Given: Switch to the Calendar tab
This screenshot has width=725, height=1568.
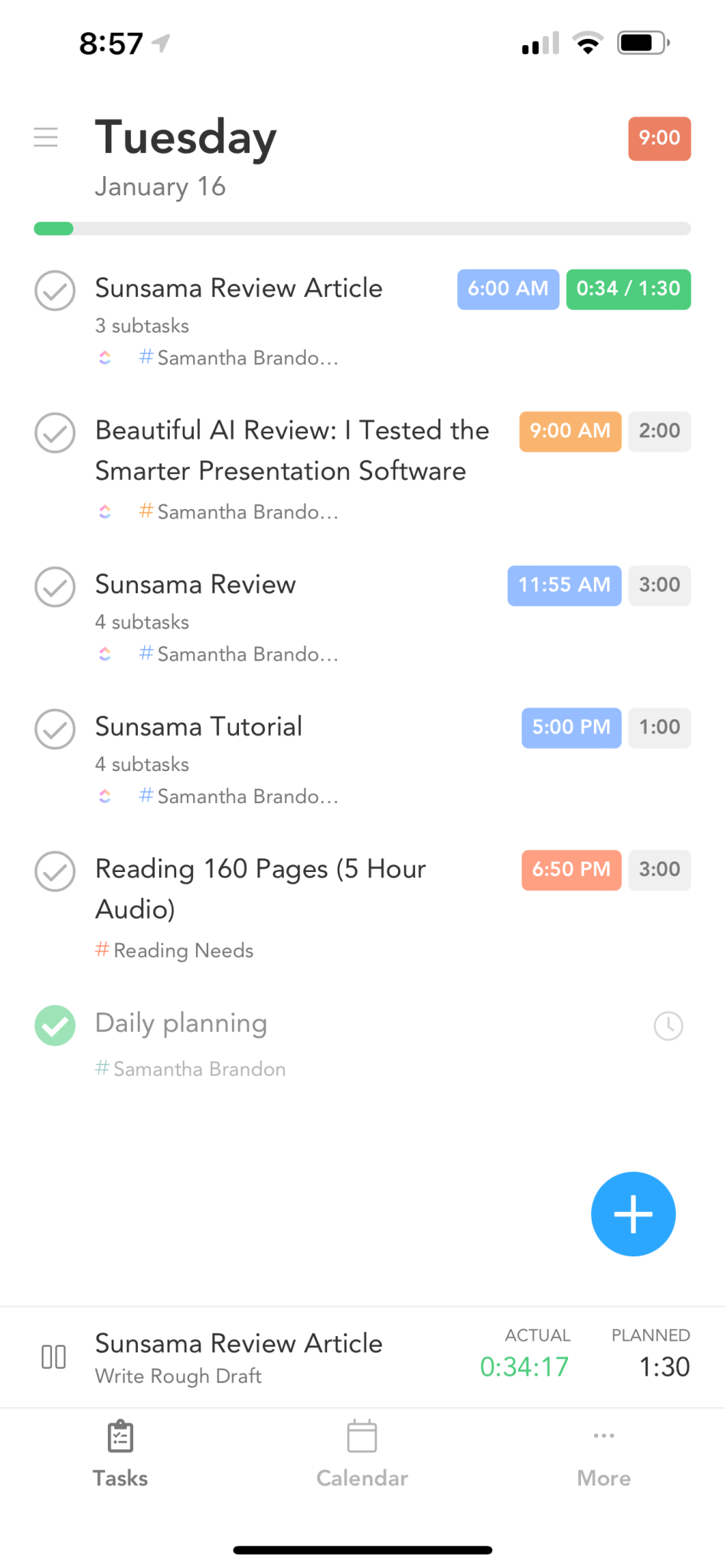Looking at the screenshot, I should (361, 1452).
